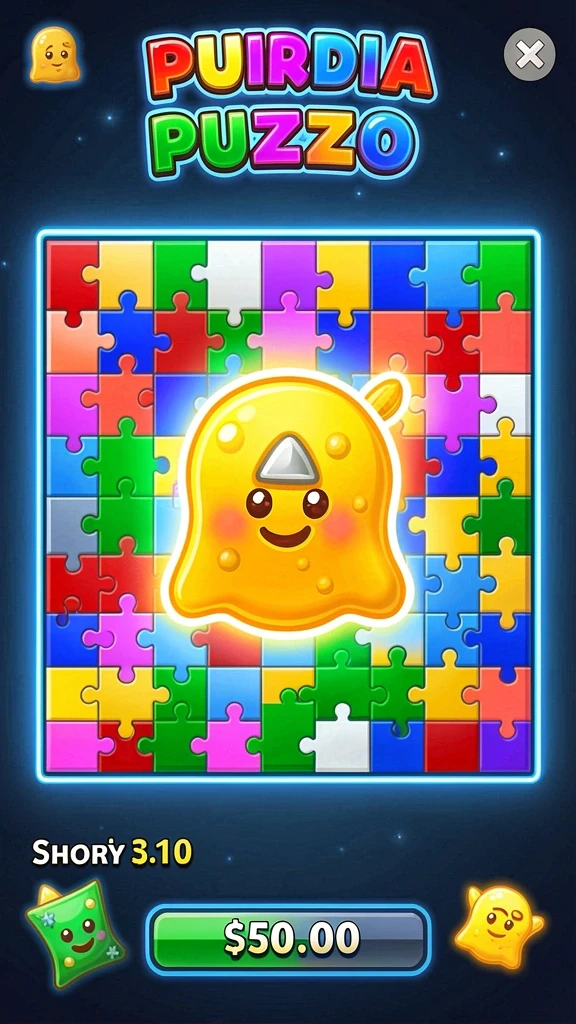The height and width of the screenshot is (1024, 576).
Task: Tap the green $50.00 button
Action: coord(288,938)
